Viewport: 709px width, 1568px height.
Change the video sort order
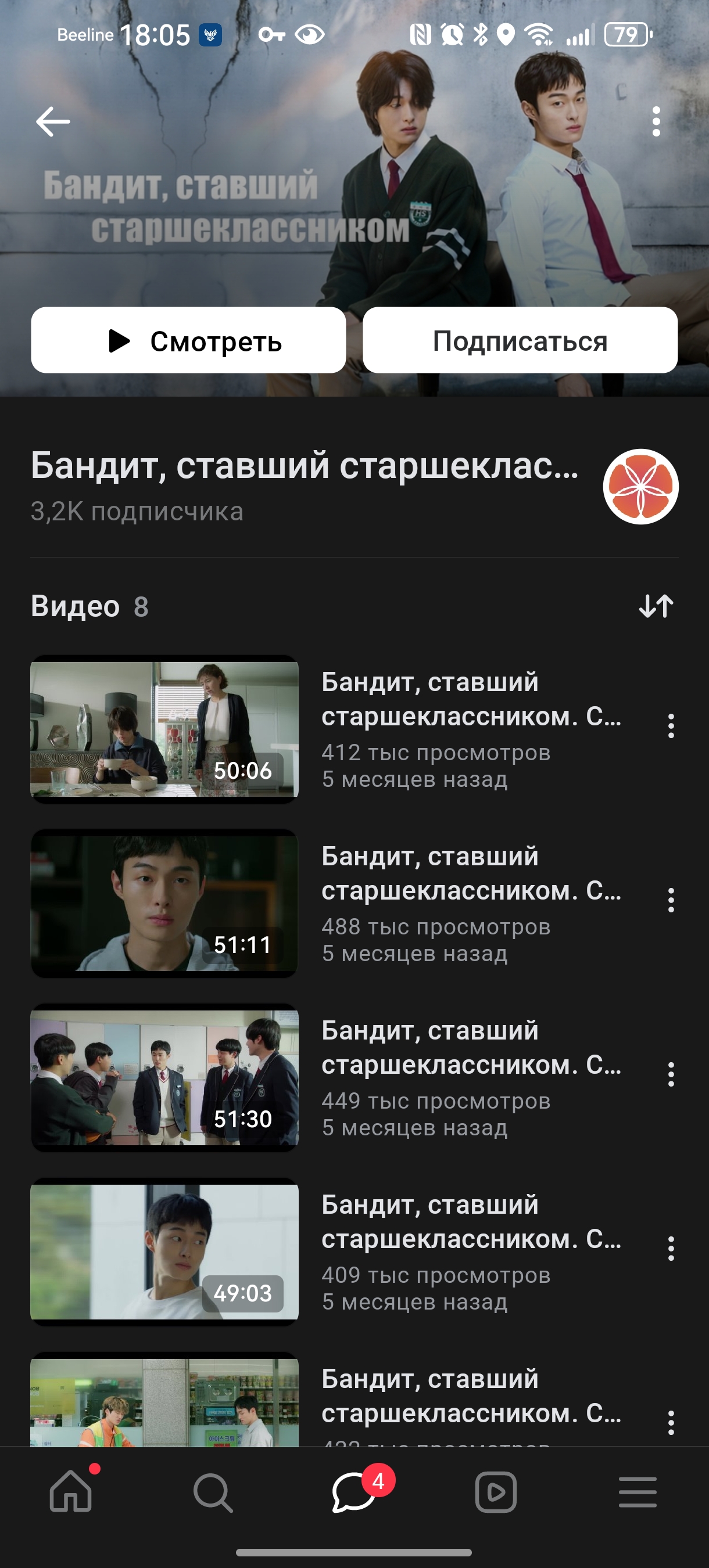coord(656,606)
